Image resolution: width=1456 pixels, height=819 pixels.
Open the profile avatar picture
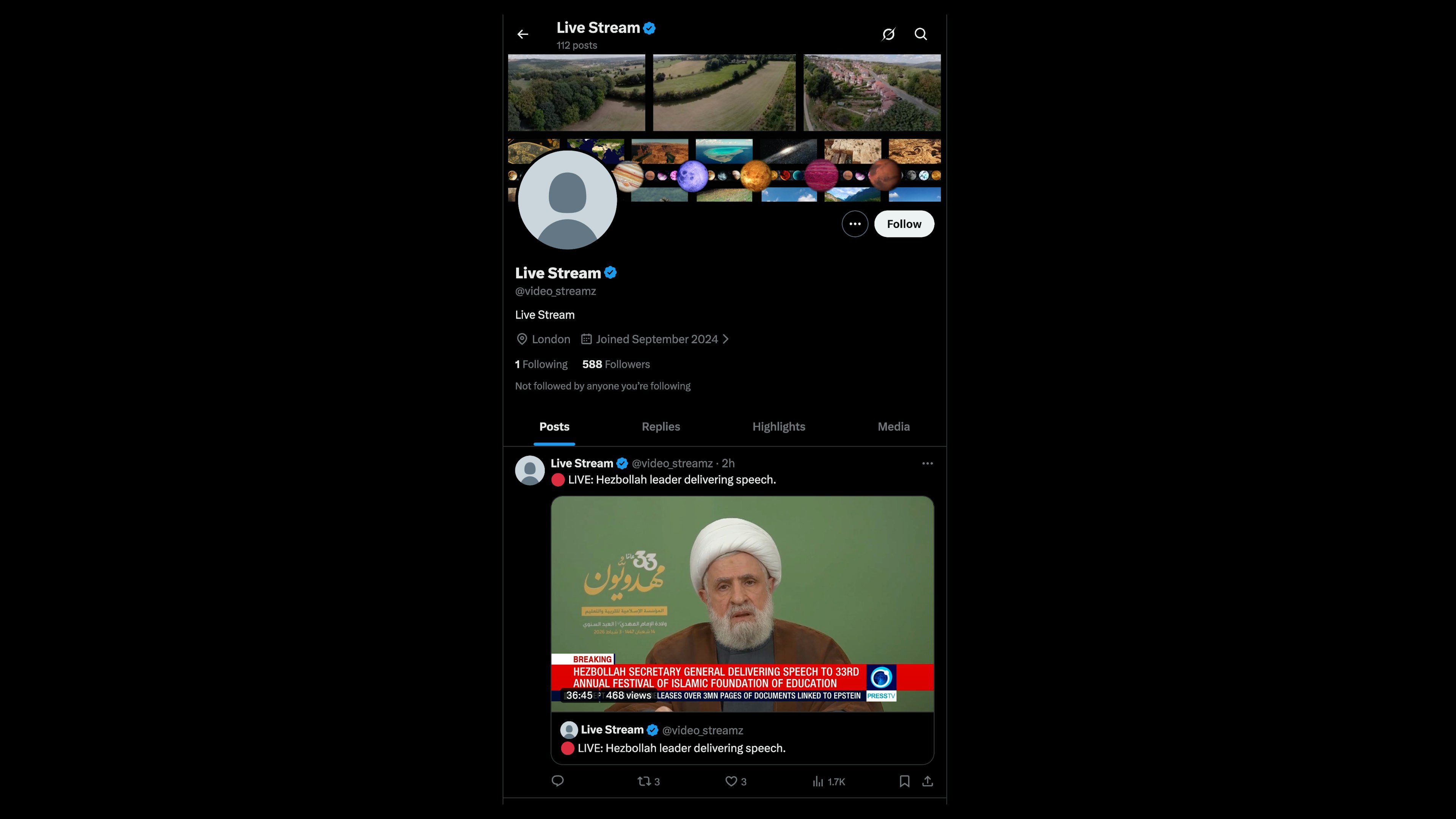point(567,199)
